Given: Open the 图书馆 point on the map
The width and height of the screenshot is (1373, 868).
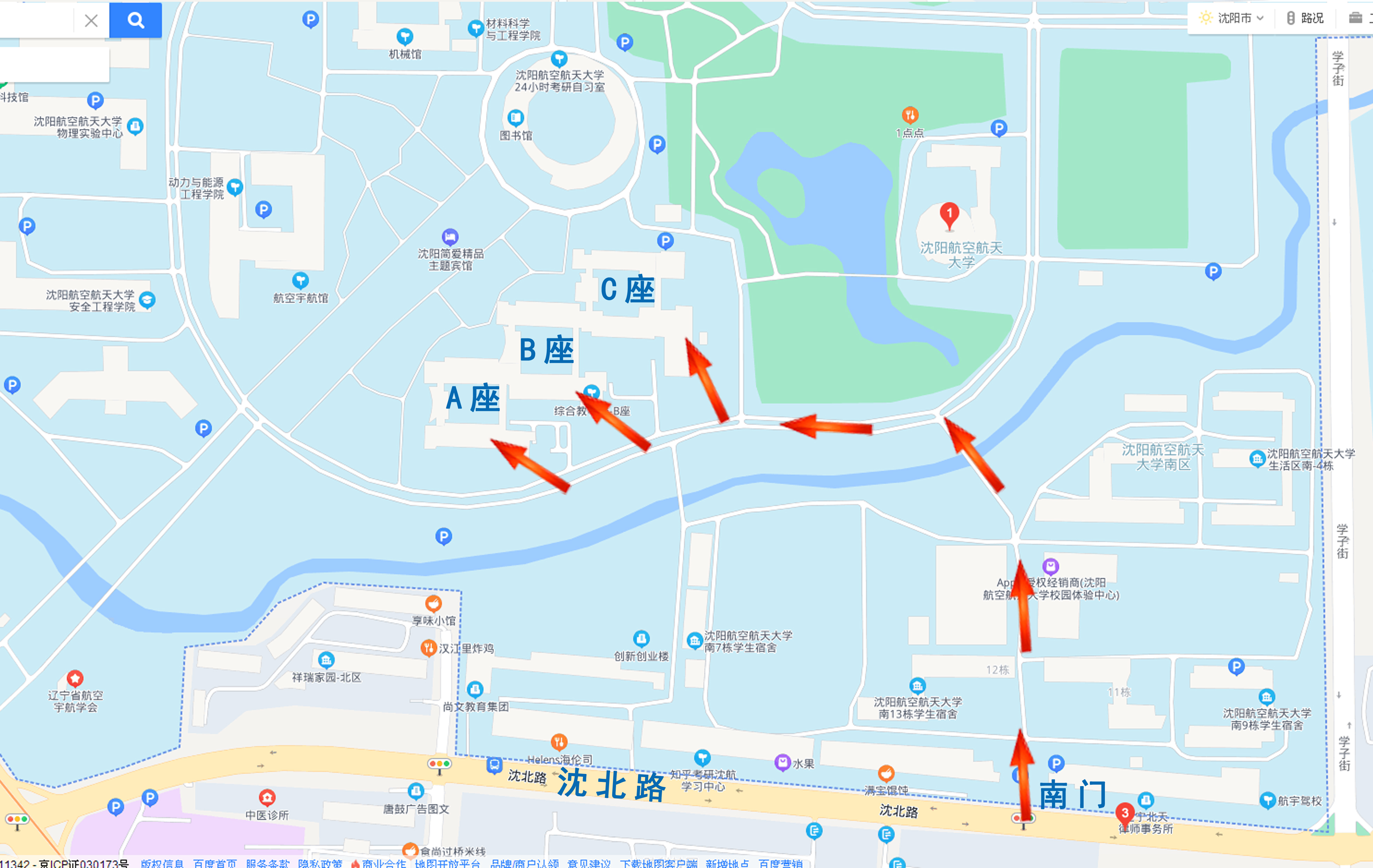Looking at the screenshot, I should point(515,118).
